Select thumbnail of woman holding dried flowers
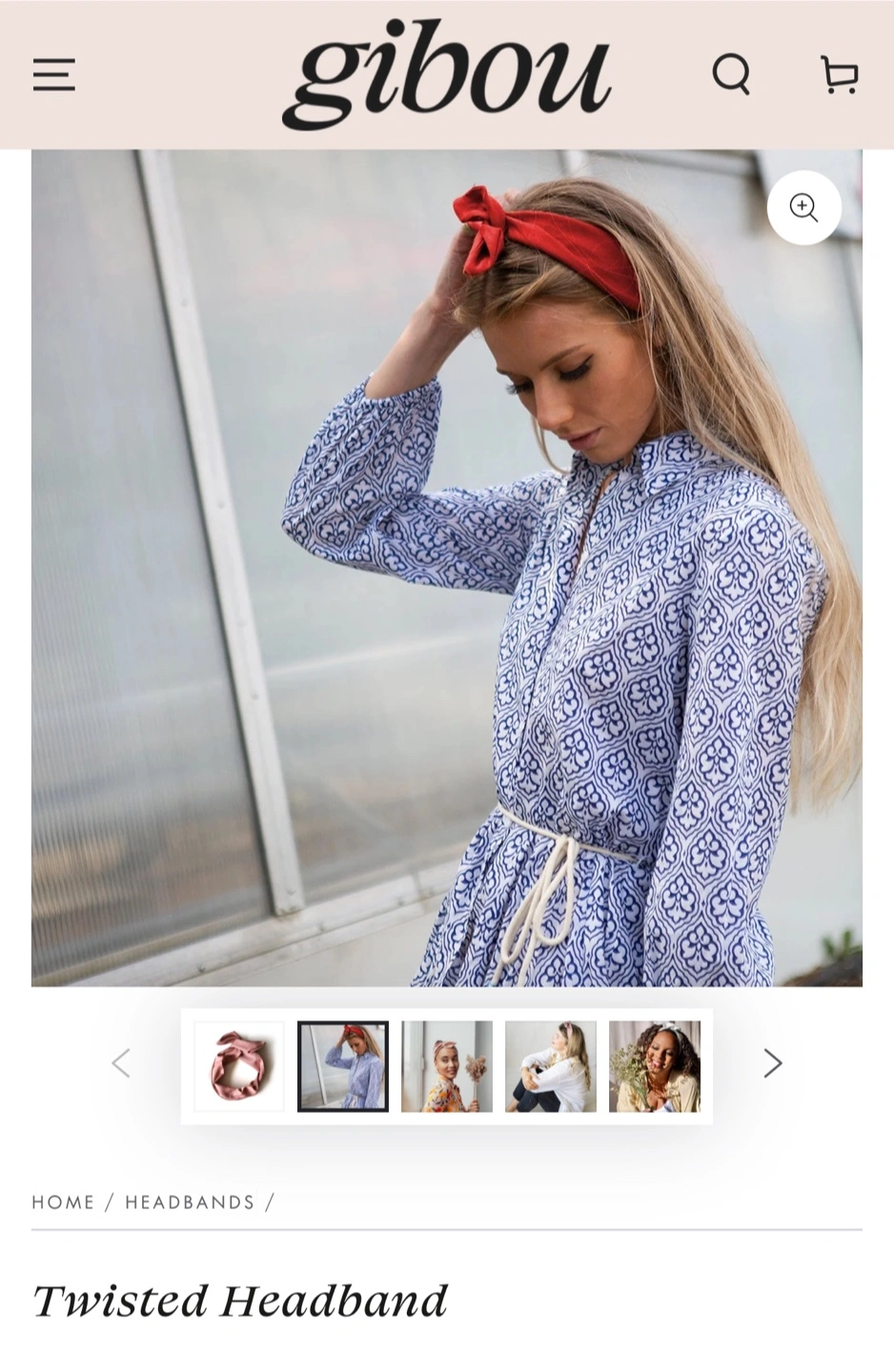The height and width of the screenshot is (1372, 894). click(446, 1066)
